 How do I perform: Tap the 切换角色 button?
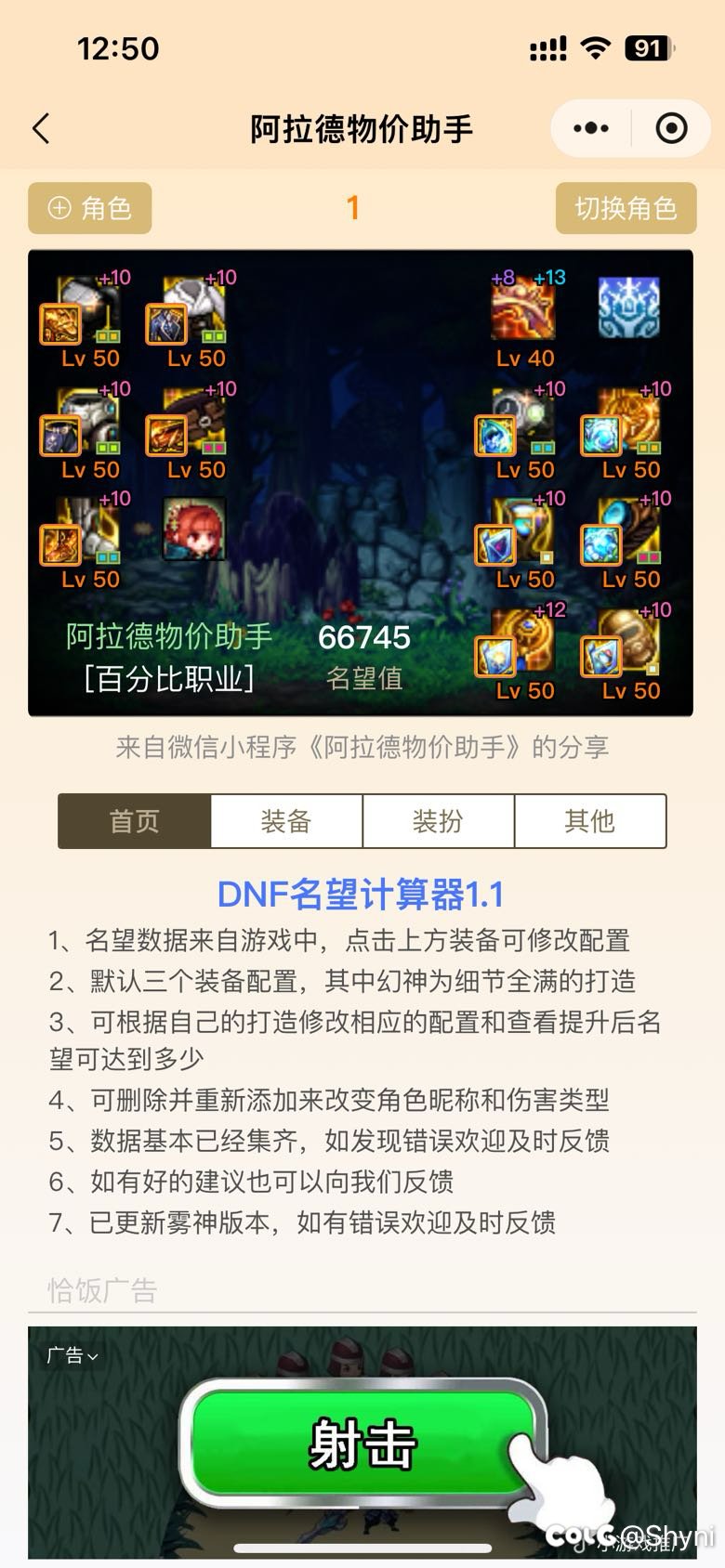coord(626,208)
